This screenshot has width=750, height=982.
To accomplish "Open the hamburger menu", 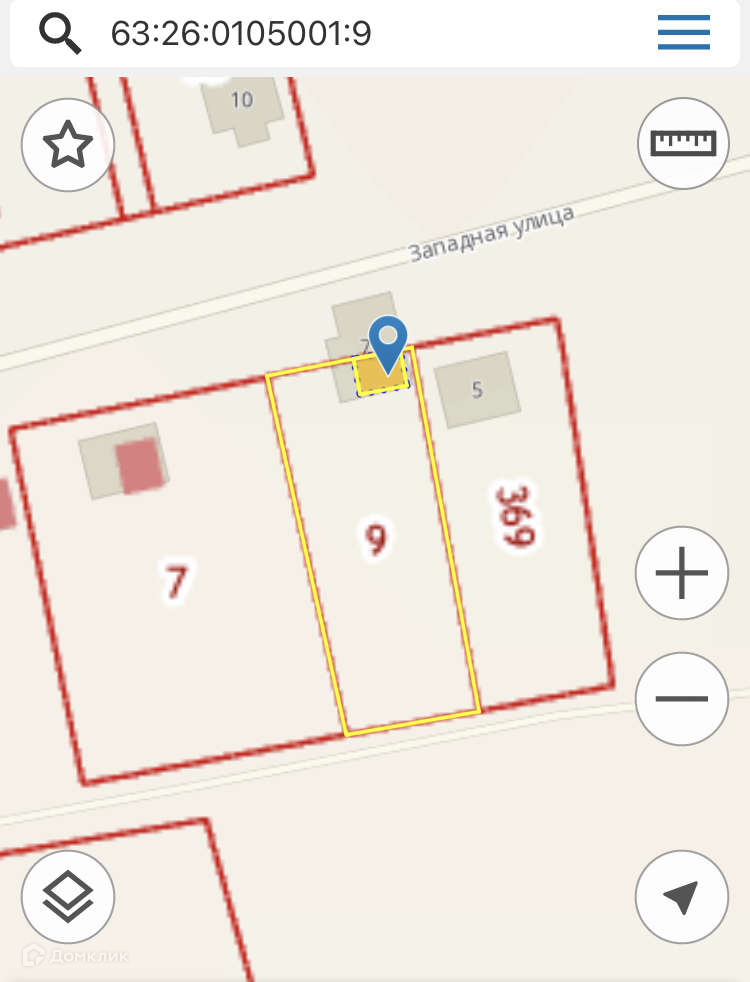I will click(x=684, y=34).
